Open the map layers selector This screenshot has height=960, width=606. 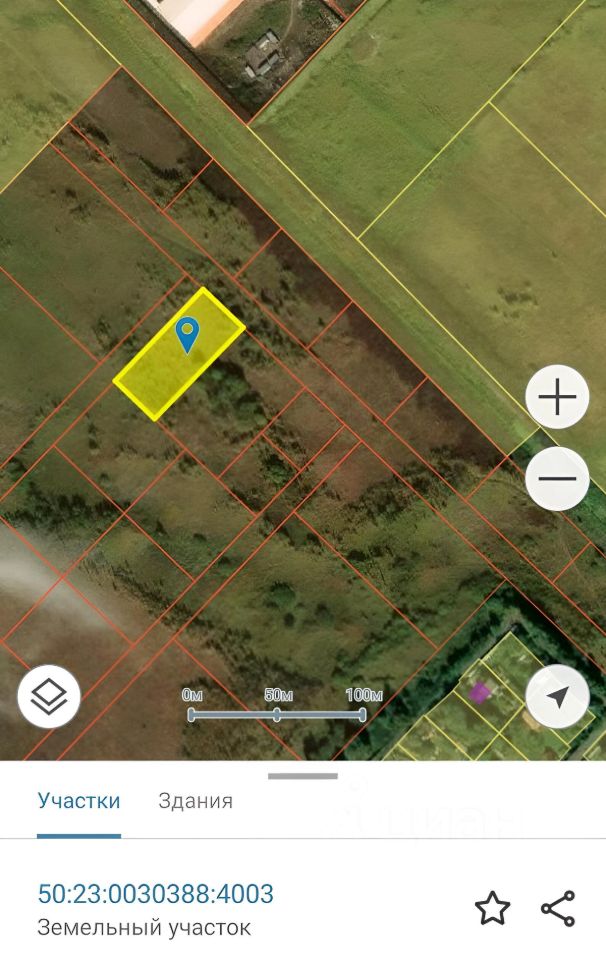click(49, 696)
